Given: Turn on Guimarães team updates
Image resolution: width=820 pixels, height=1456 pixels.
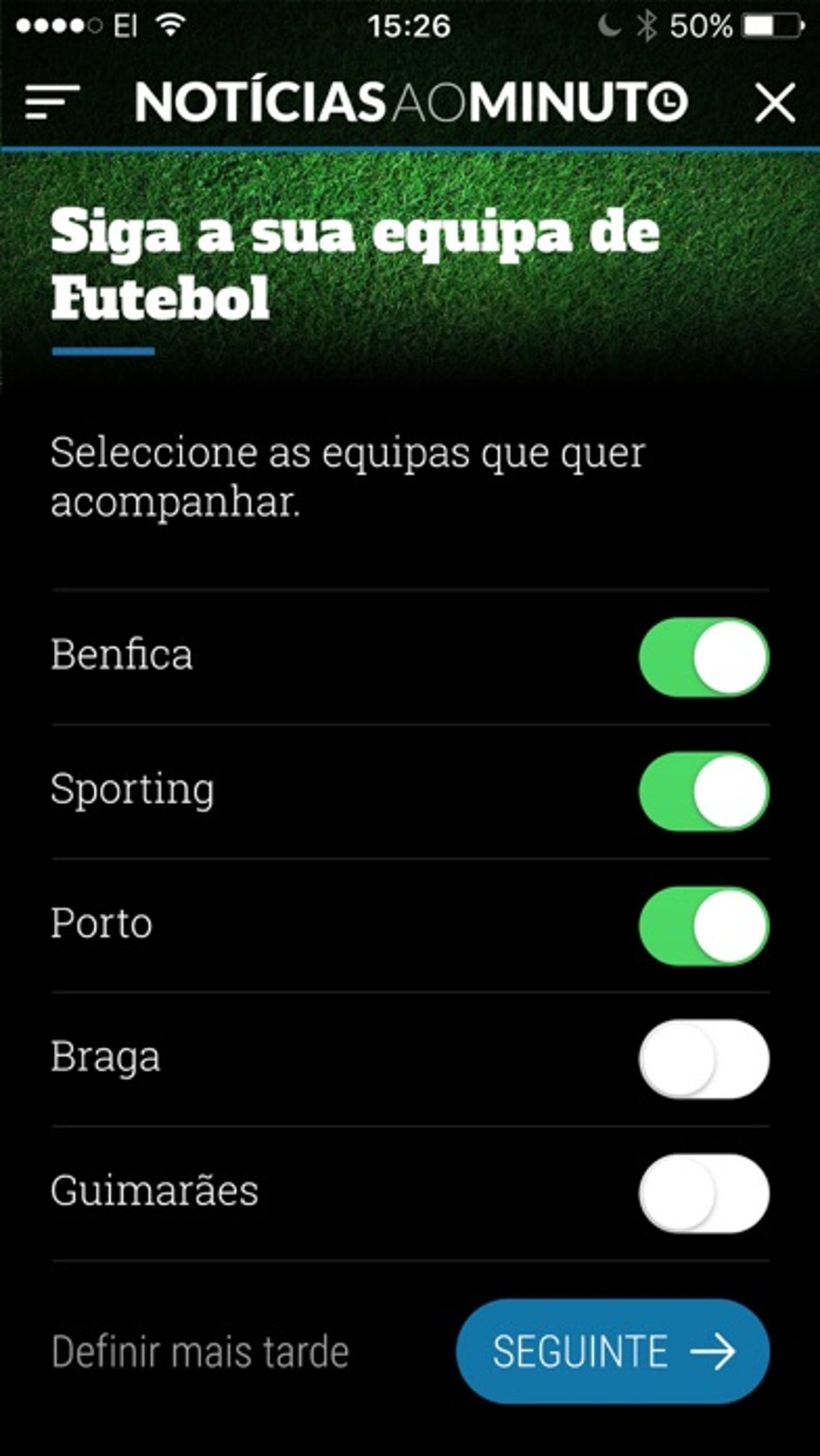Looking at the screenshot, I should (x=703, y=1193).
